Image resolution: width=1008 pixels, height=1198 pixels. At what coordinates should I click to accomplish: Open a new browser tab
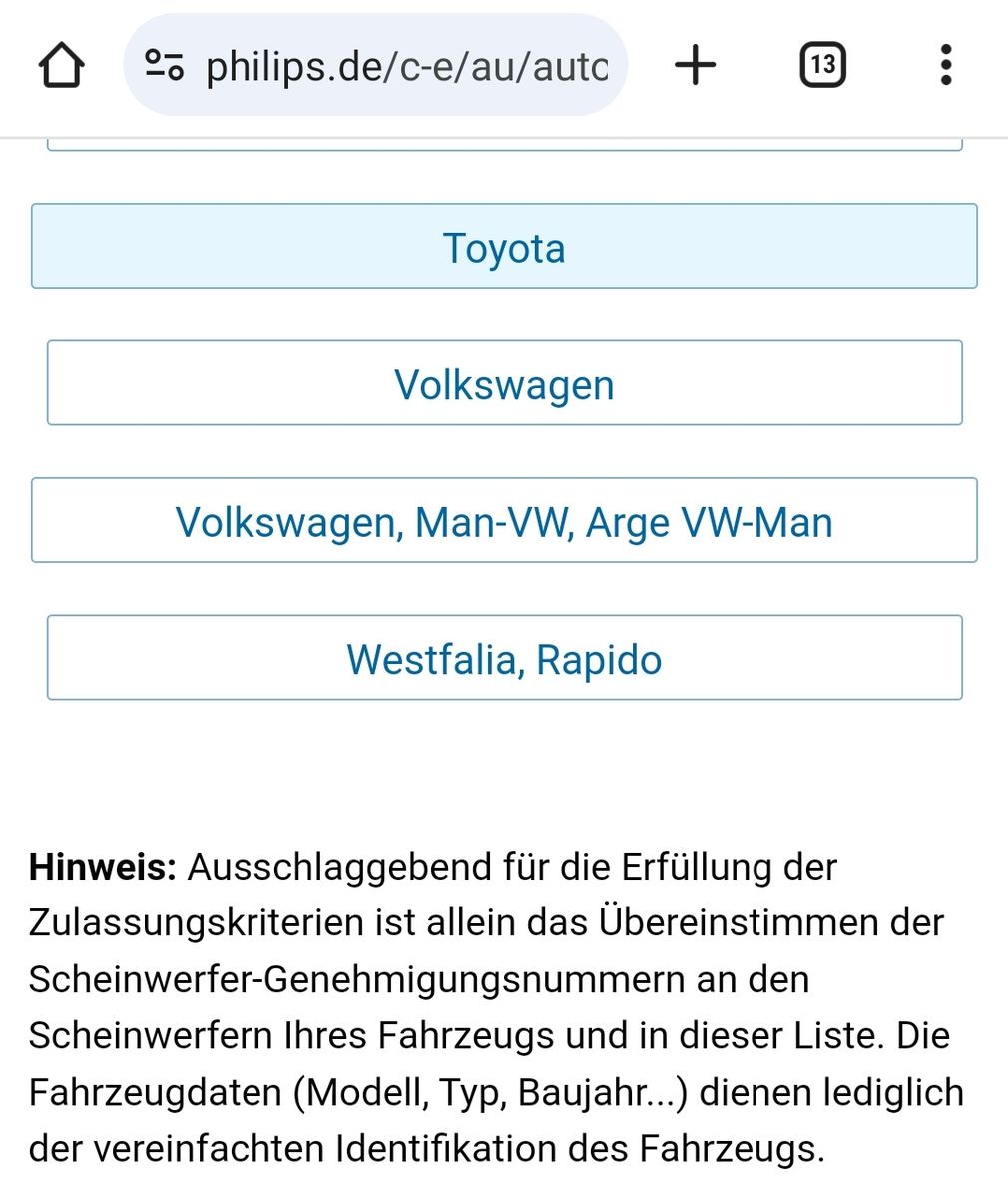[x=696, y=66]
